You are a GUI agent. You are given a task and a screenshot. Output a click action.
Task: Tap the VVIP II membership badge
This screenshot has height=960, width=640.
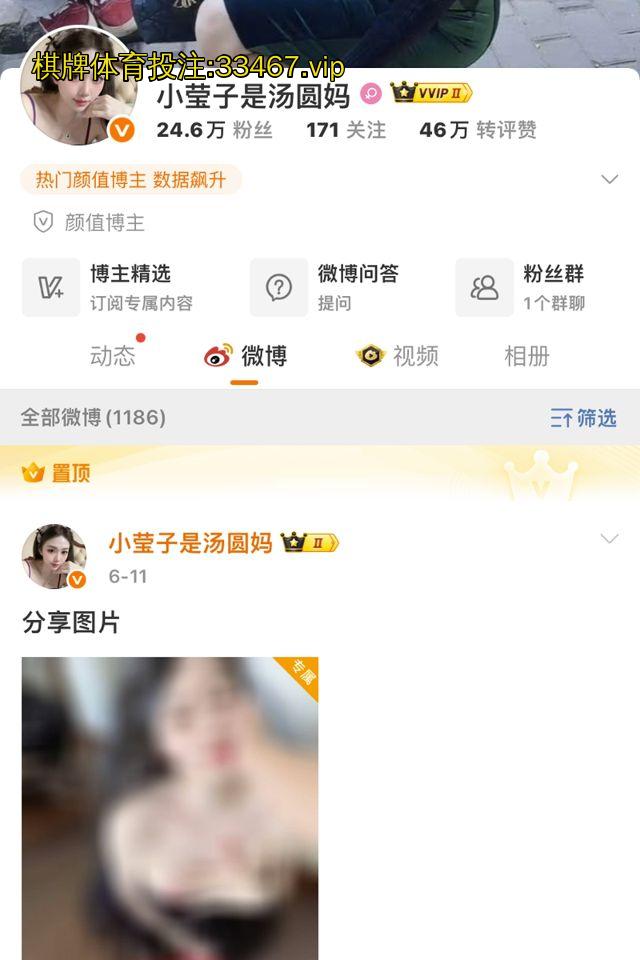[431, 94]
